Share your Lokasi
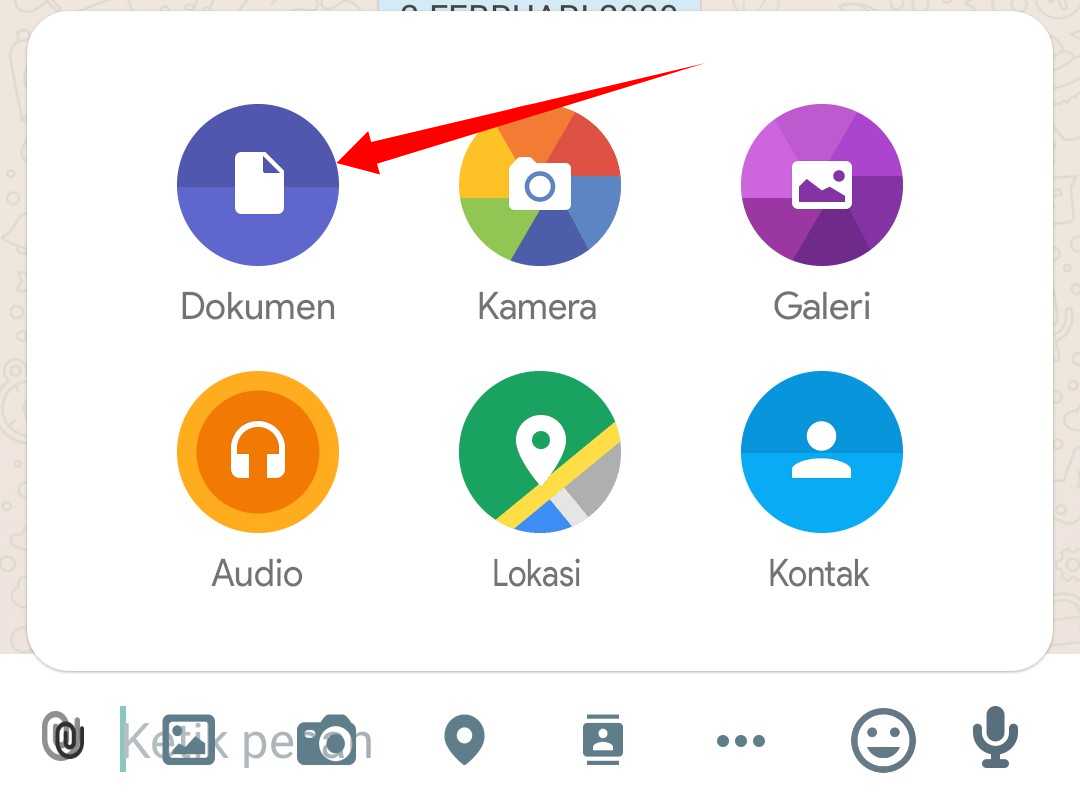The width and height of the screenshot is (1080, 806). coord(540,452)
